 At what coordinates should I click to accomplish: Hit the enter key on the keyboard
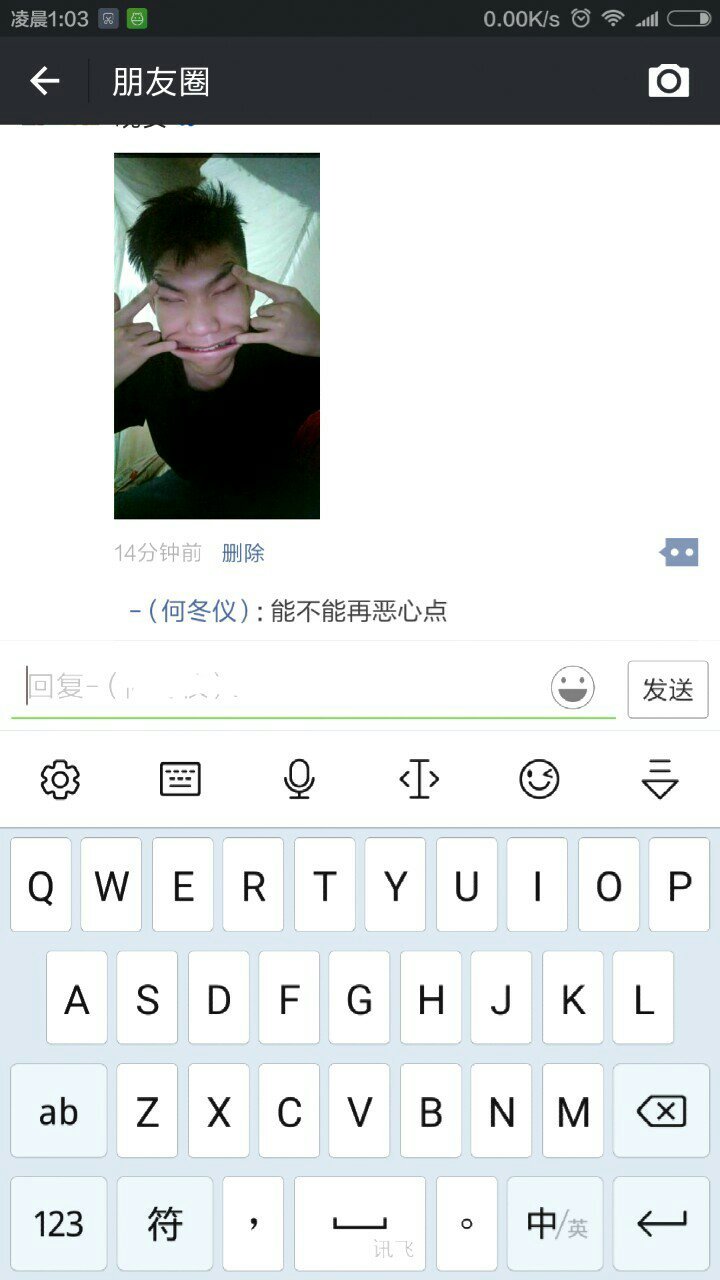tap(660, 1223)
